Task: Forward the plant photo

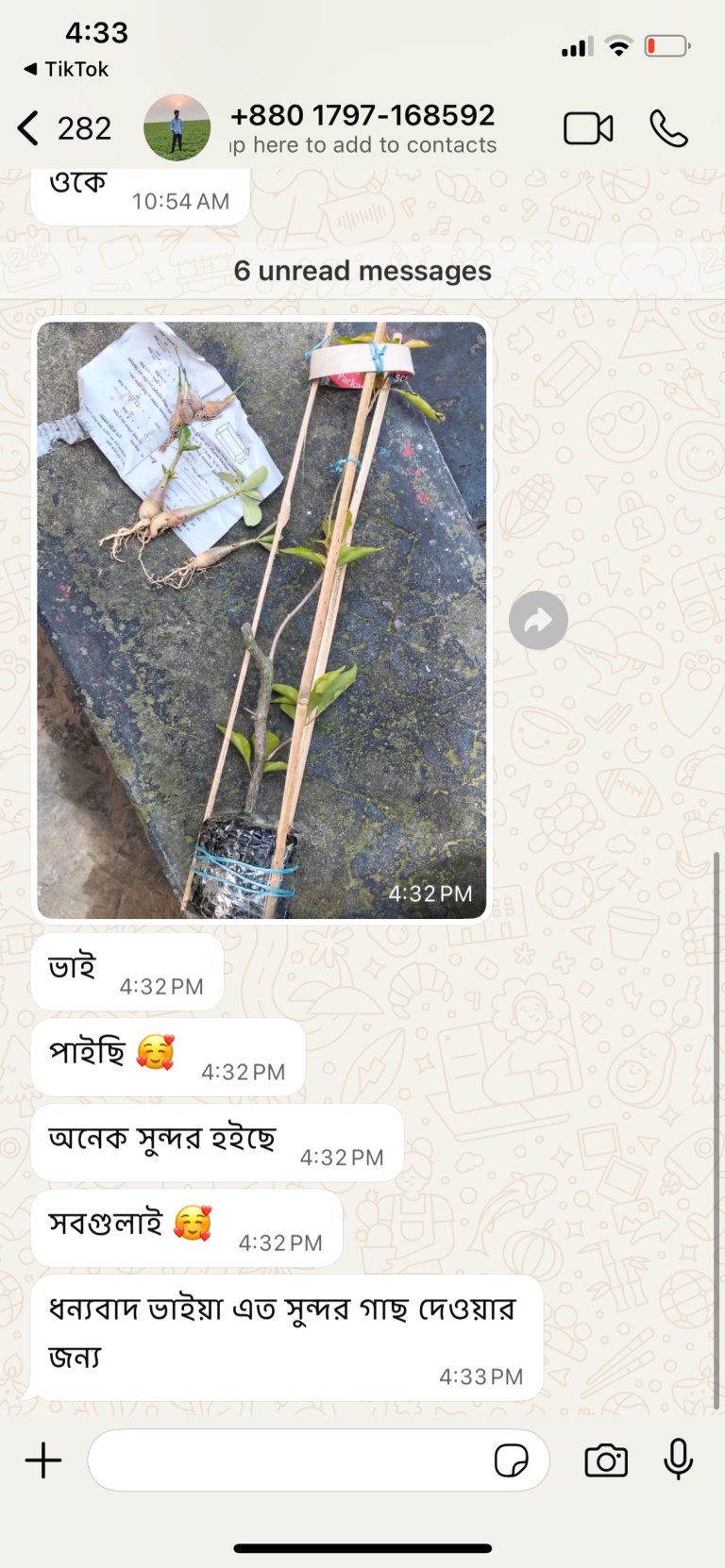Action: [538, 620]
